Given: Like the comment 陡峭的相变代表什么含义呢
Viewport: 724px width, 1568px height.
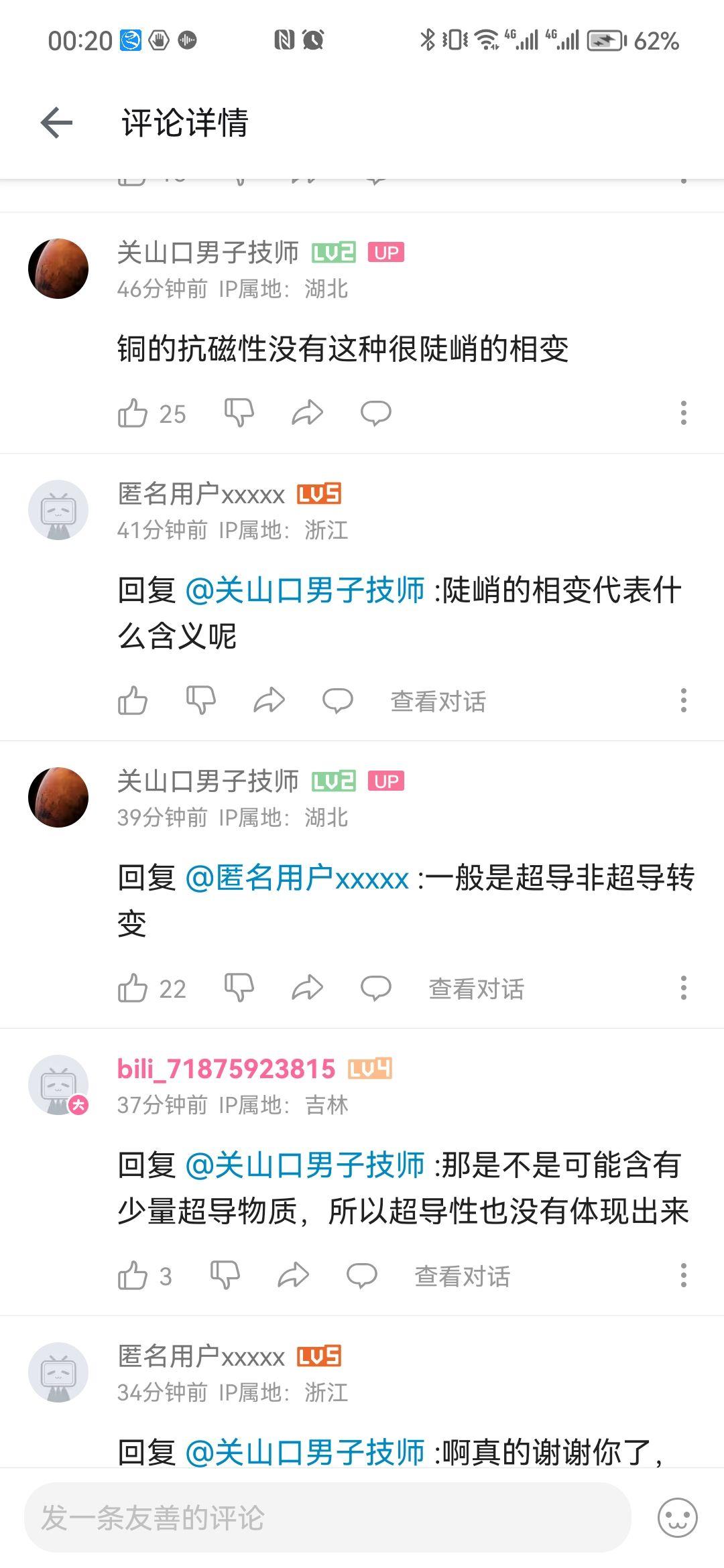Looking at the screenshot, I should 133,701.
